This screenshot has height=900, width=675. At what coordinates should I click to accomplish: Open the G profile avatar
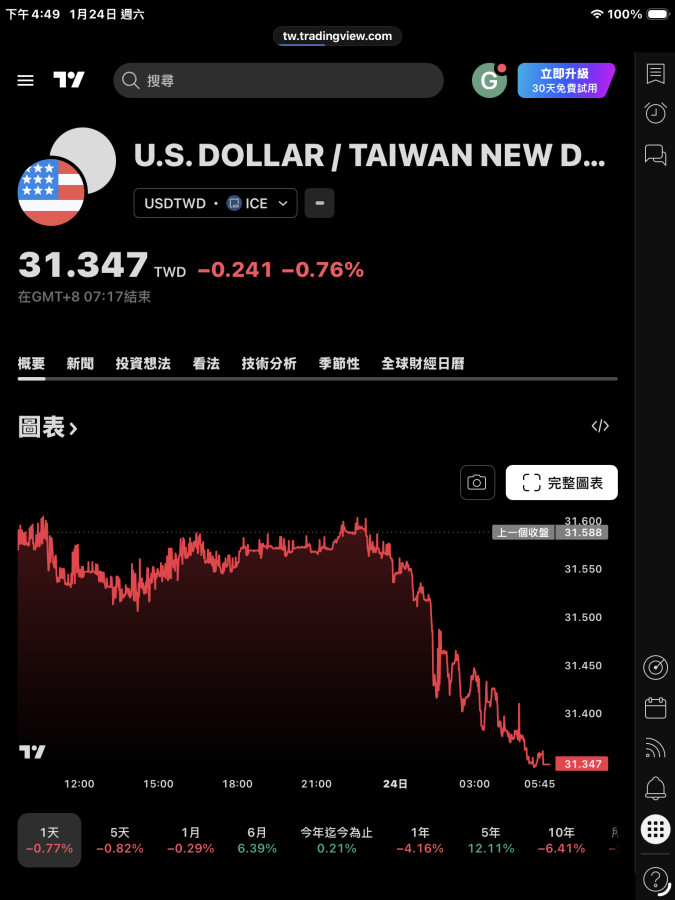[x=489, y=80]
